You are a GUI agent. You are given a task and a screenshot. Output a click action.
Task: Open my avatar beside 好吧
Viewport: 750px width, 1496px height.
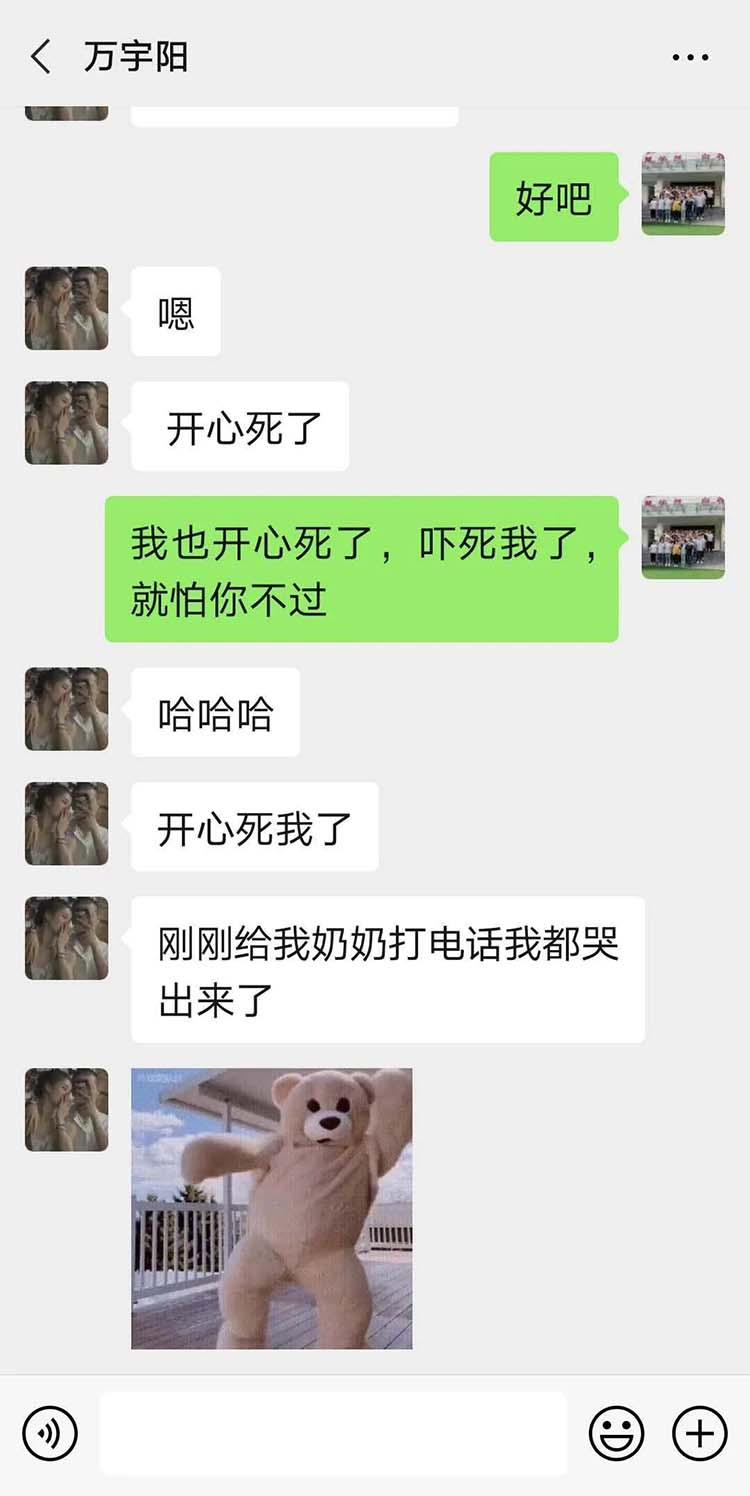pyautogui.click(x=683, y=194)
